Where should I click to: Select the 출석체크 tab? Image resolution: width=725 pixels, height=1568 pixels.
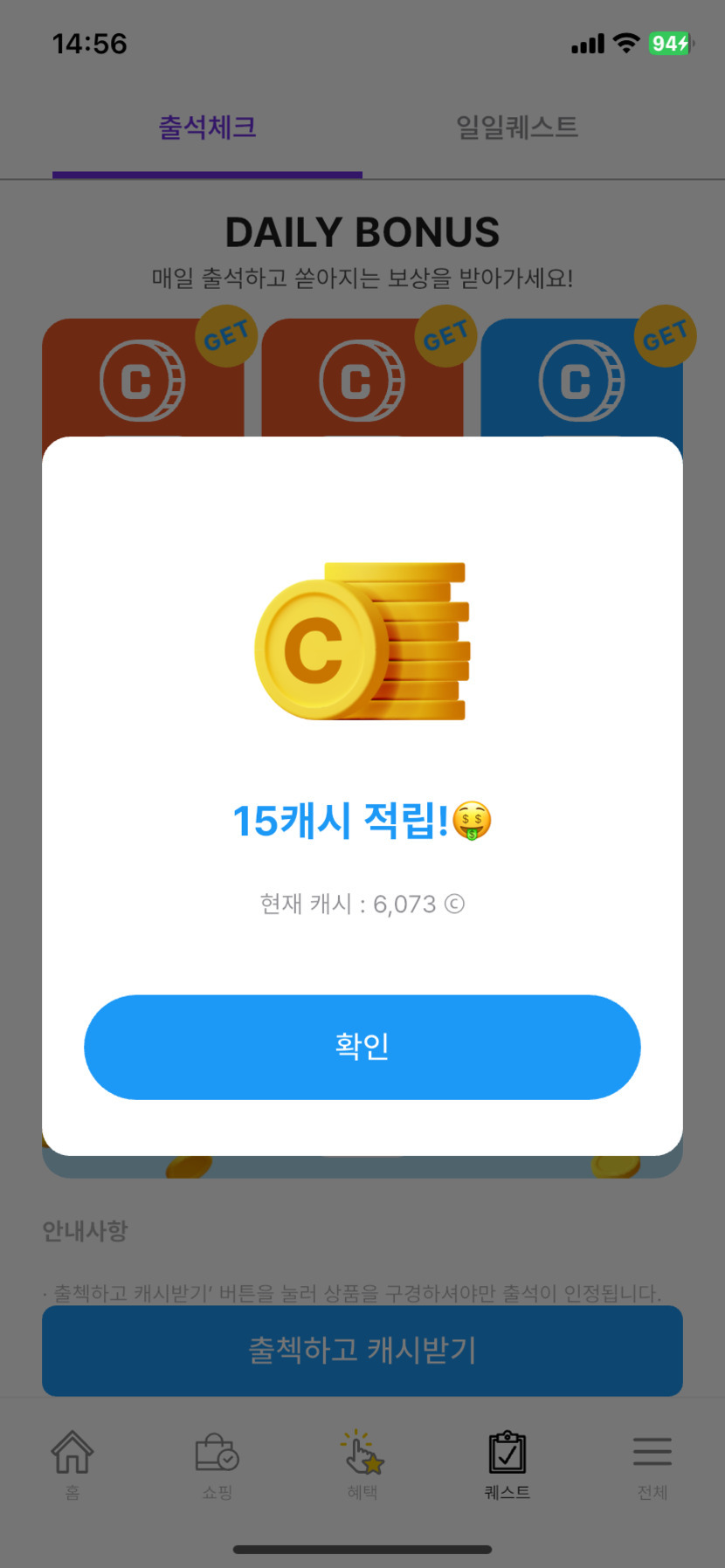207,128
